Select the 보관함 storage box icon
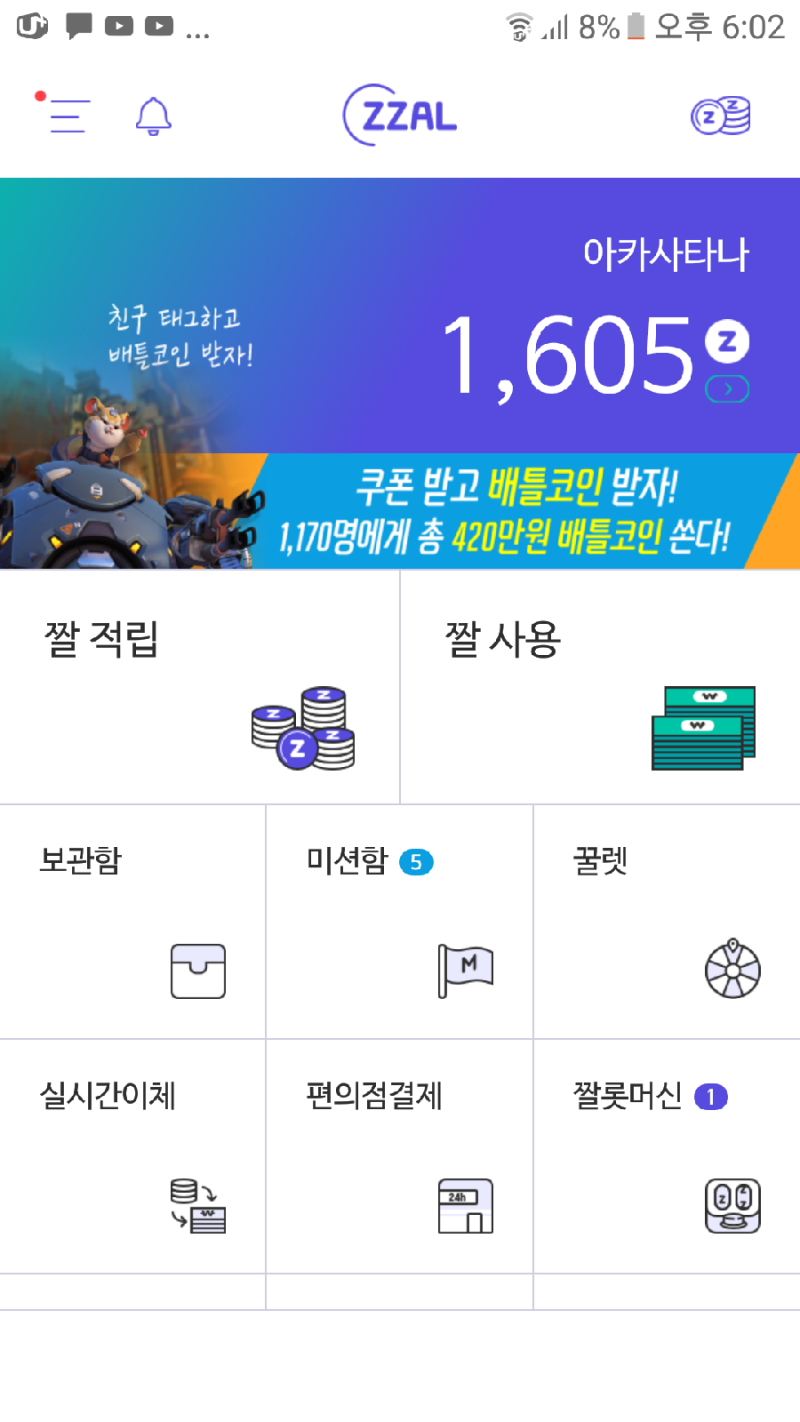Image resolution: width=800 pixels, height=1422 pixels. point(198,970)
